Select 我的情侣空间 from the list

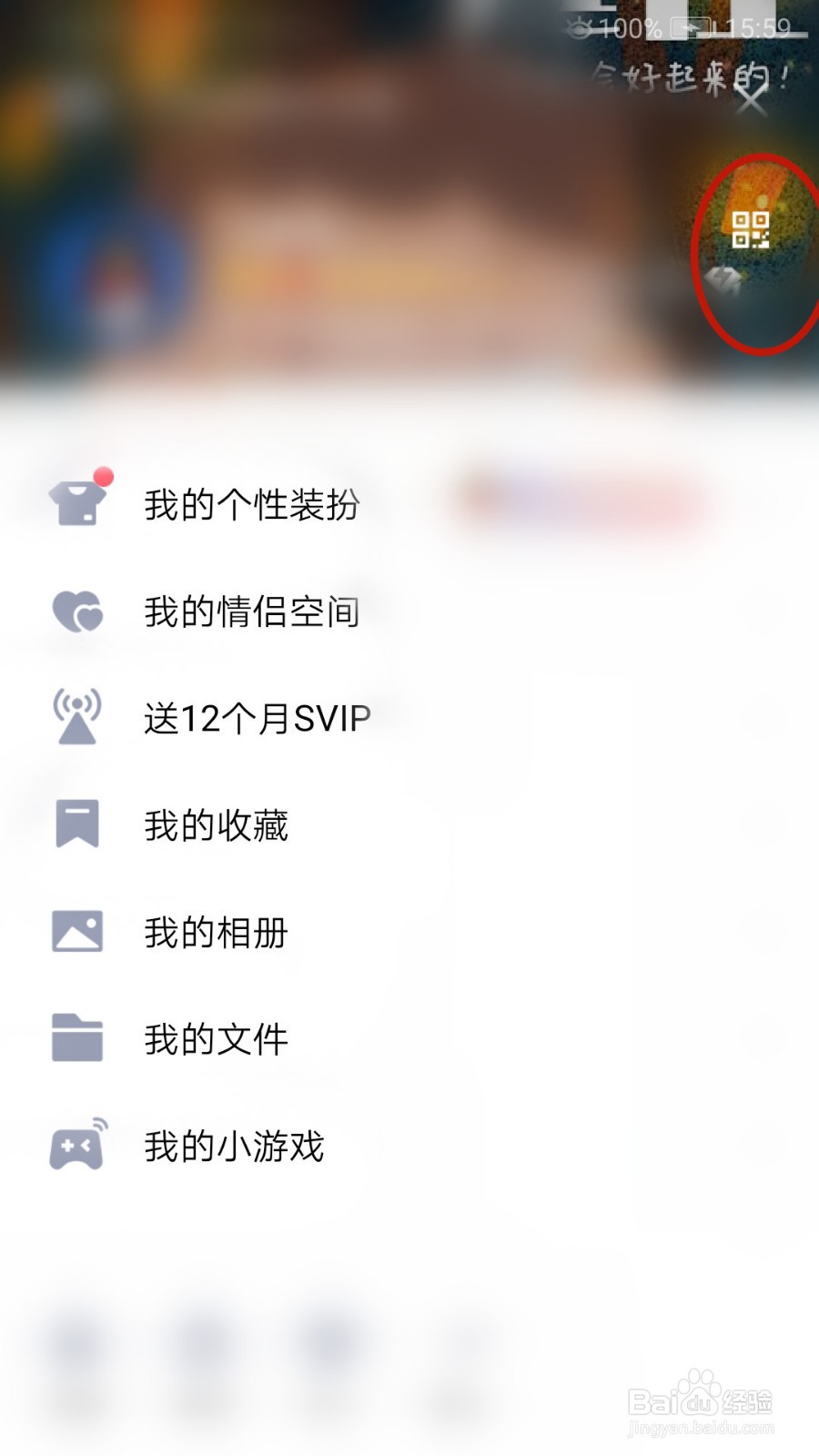pyautogui.click(x=253, y=612)
